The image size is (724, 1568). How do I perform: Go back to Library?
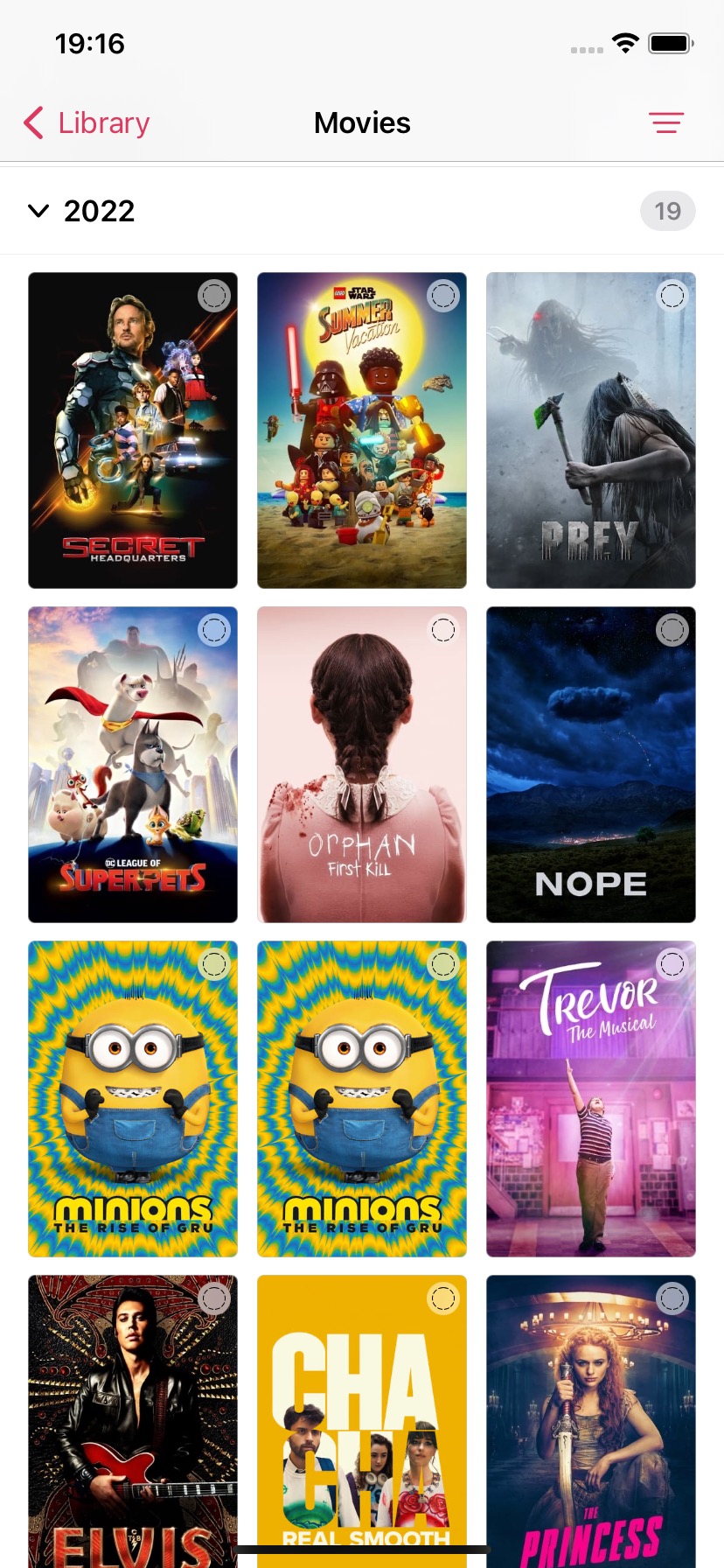pos(87,123)
